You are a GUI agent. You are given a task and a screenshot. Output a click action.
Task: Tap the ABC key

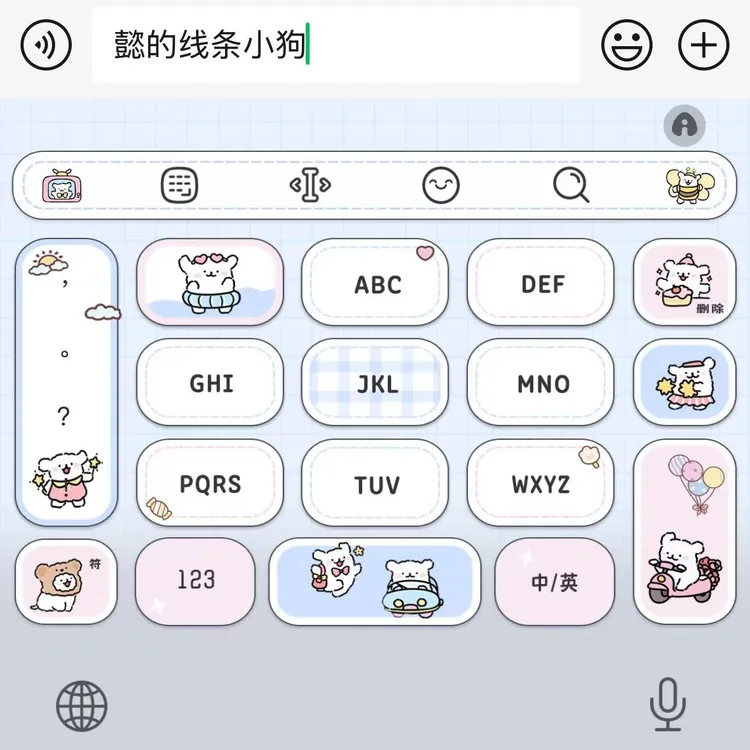point(376,284)
